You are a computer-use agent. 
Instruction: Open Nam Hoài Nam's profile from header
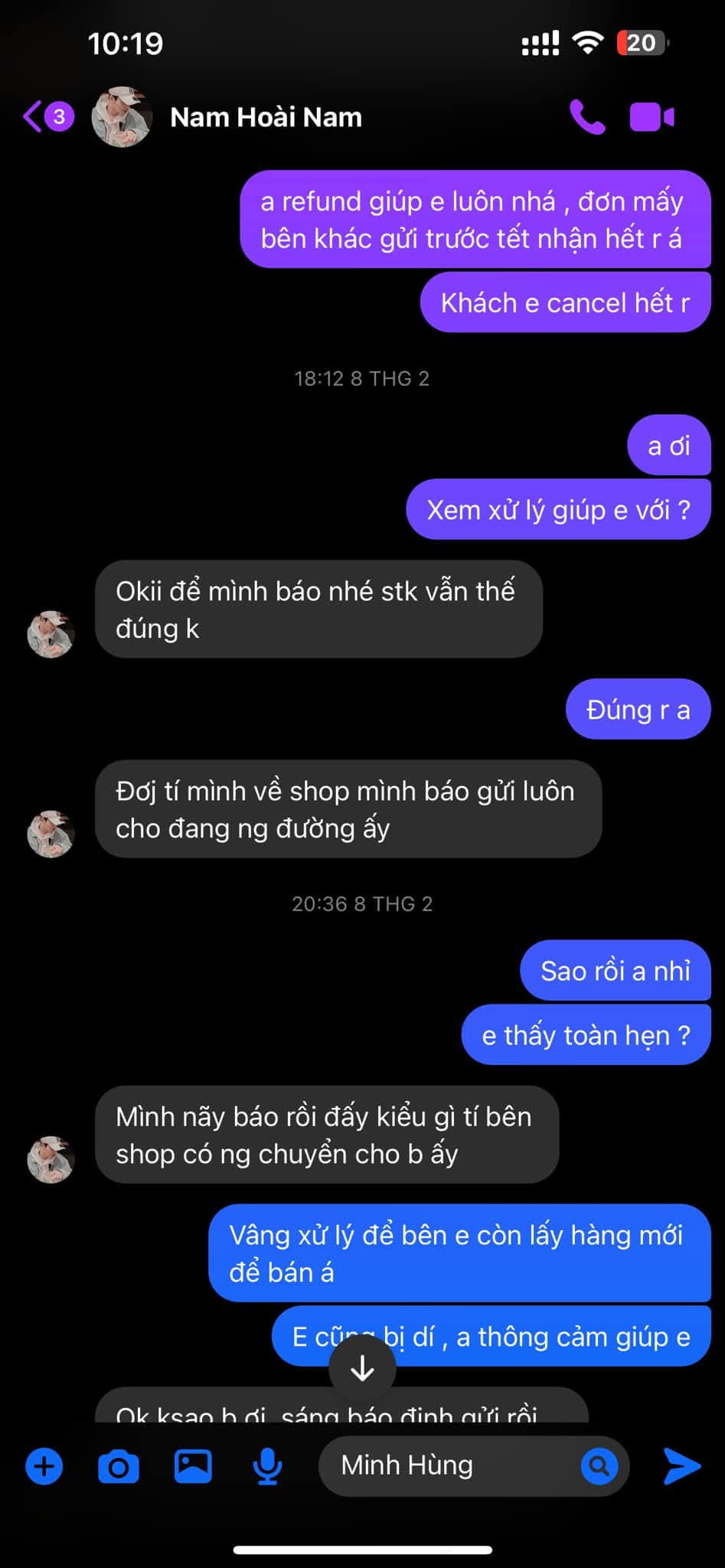pos(265,117)
